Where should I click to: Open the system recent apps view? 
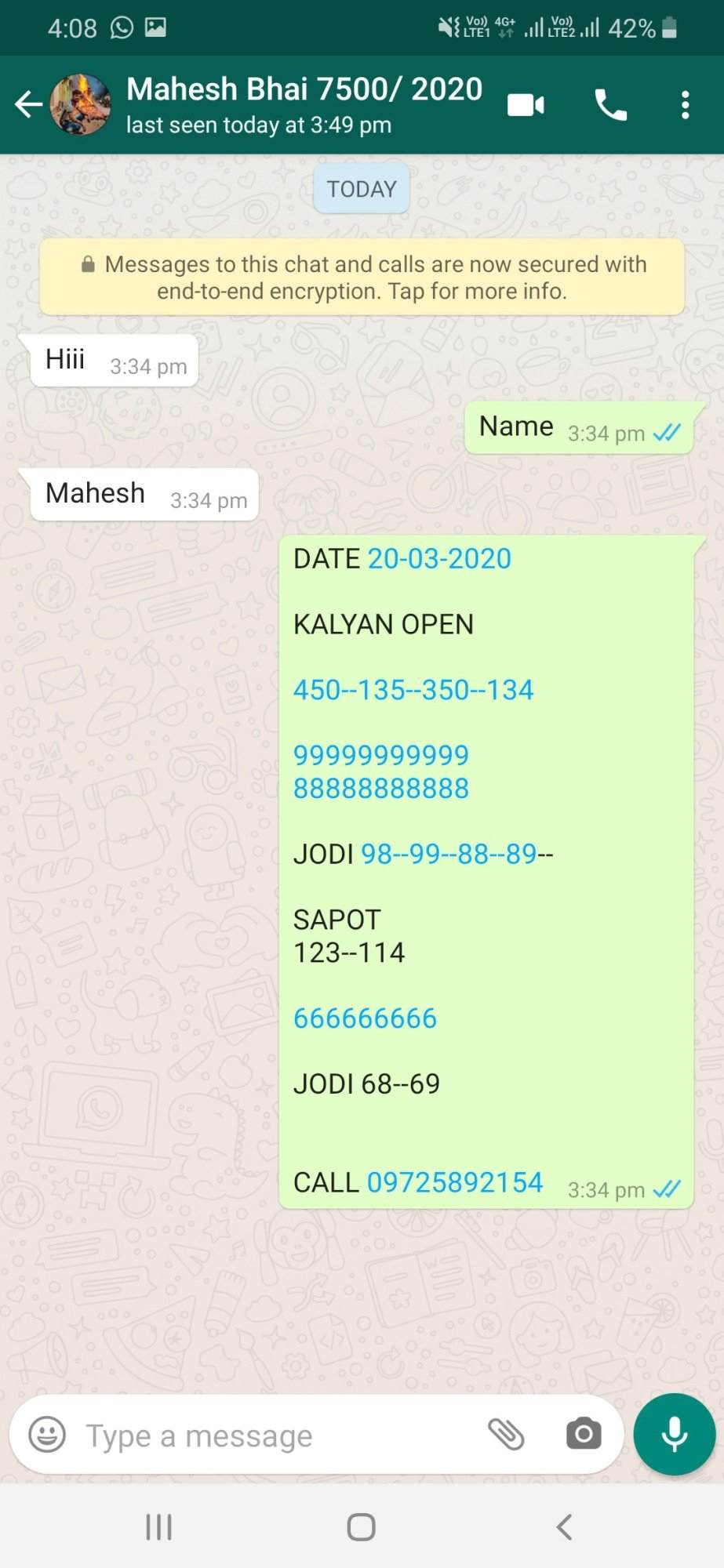click(x=158, y=1527)
